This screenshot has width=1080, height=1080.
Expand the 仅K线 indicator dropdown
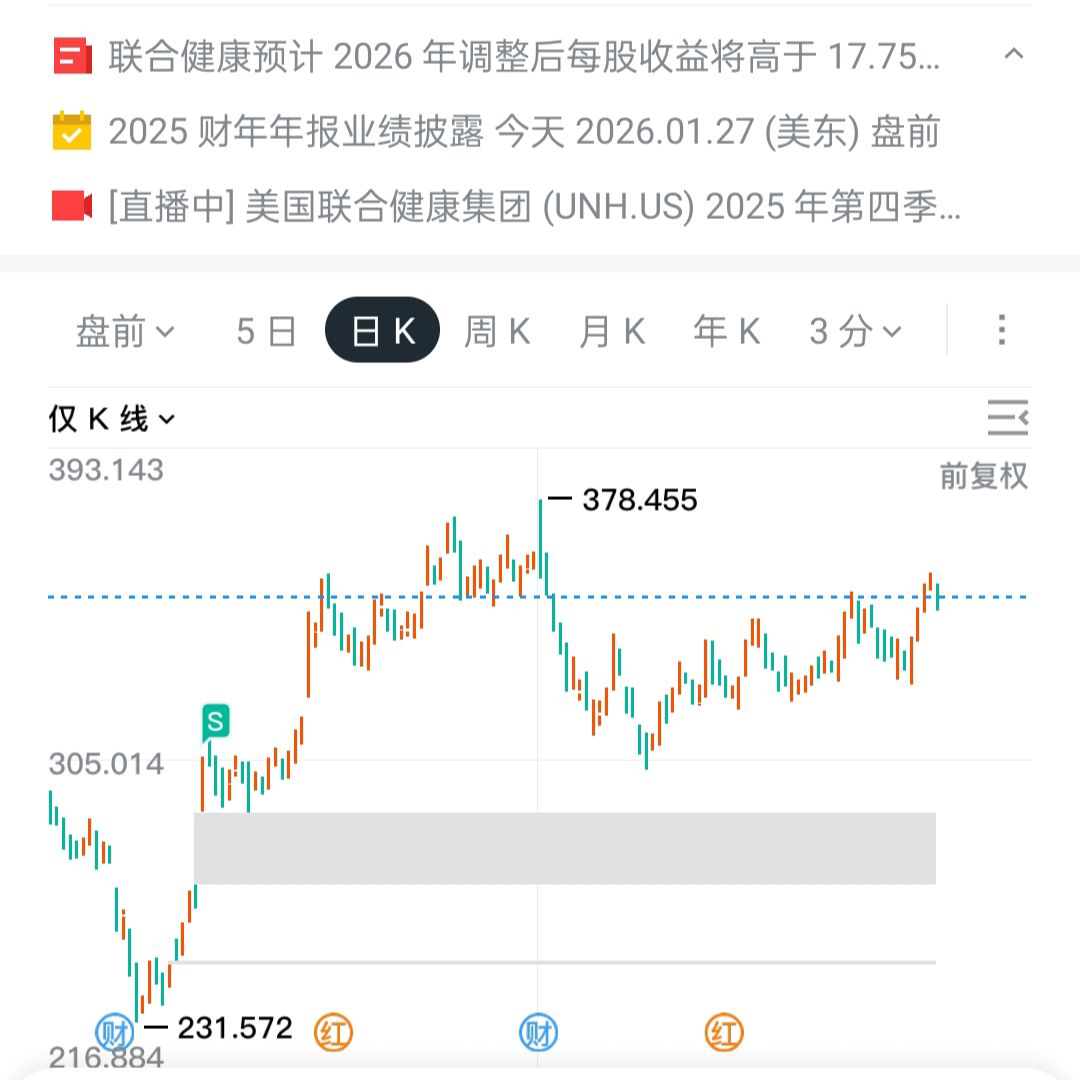pos(112,419)
